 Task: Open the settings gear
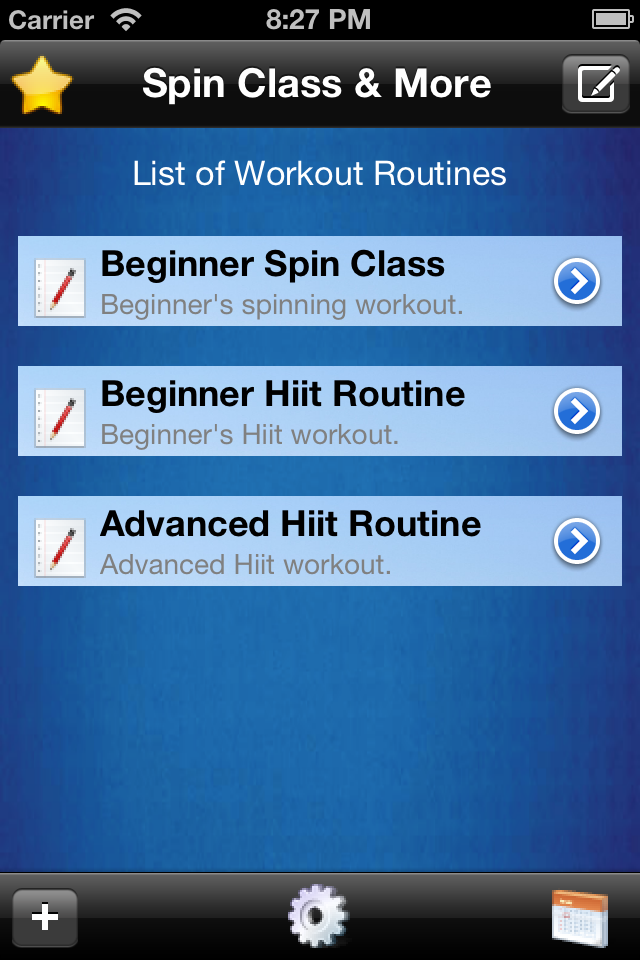[x=318, y=916]
